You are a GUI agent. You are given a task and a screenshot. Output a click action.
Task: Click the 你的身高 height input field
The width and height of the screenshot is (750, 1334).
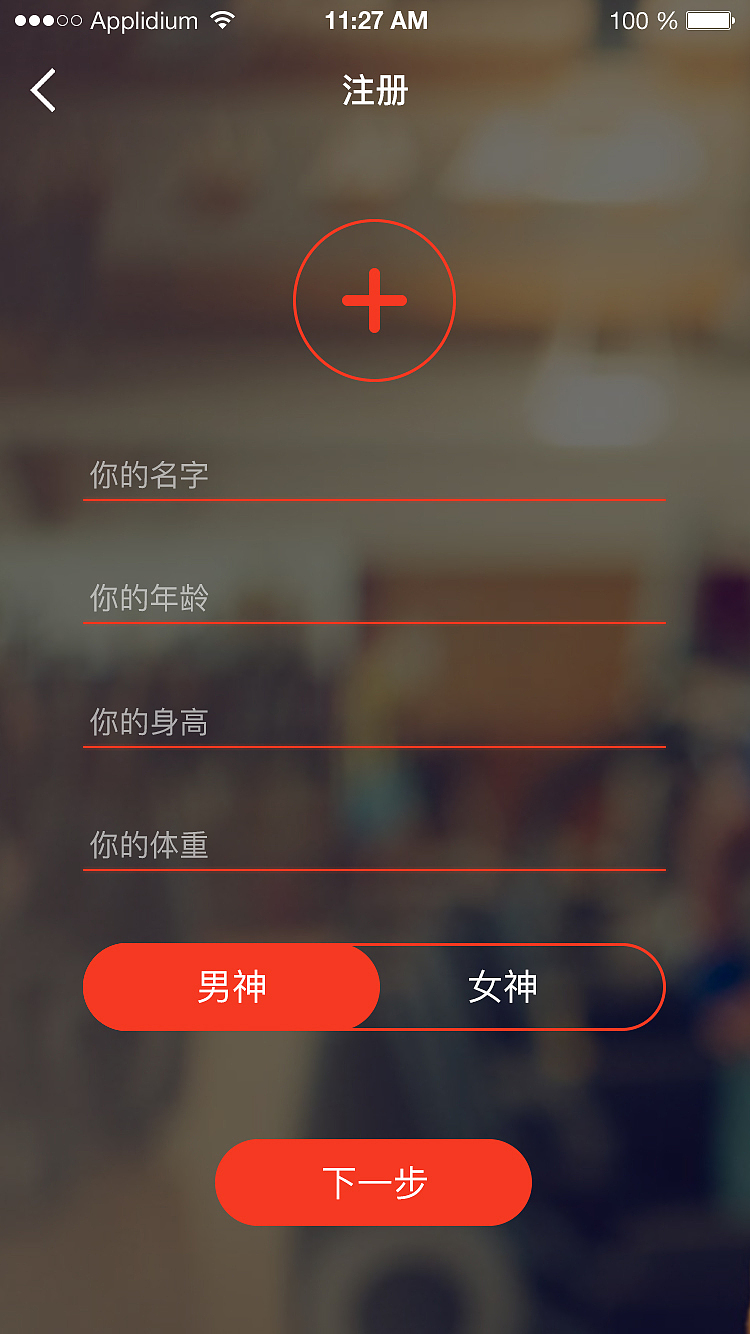tap(375, 724)
